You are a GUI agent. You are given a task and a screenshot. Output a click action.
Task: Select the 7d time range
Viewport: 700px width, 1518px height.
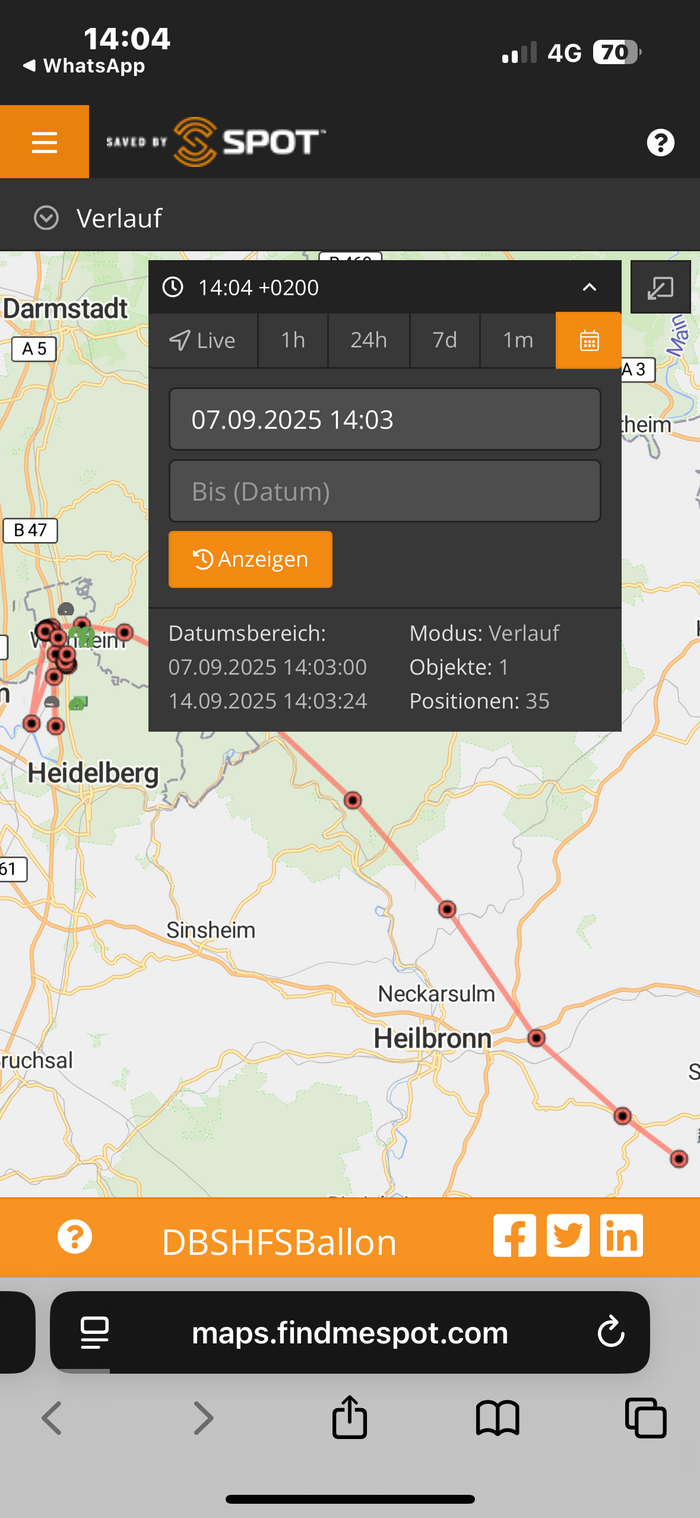[x=444, y=340]
